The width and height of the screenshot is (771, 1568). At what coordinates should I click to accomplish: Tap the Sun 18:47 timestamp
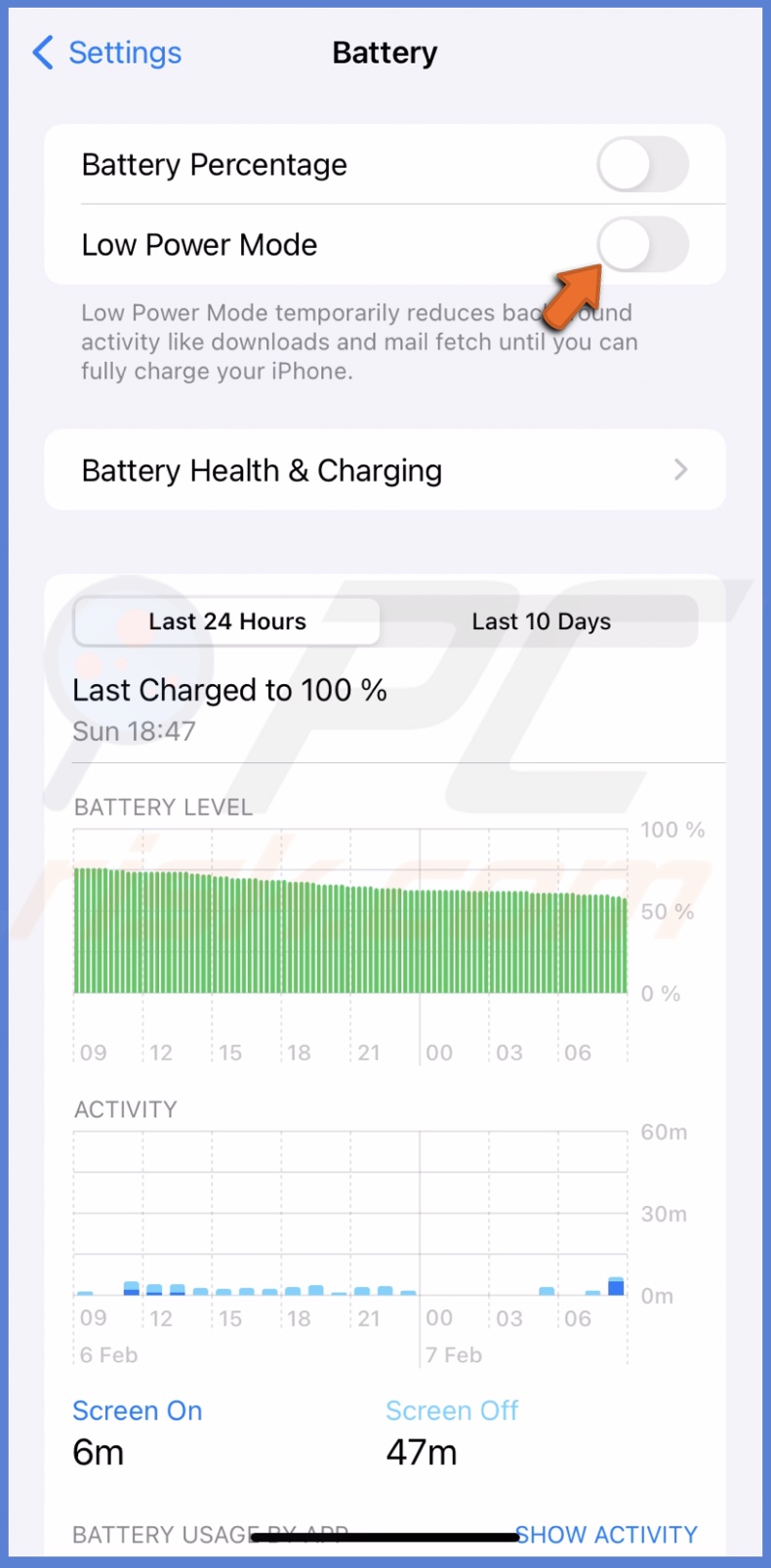coord(134,731)
